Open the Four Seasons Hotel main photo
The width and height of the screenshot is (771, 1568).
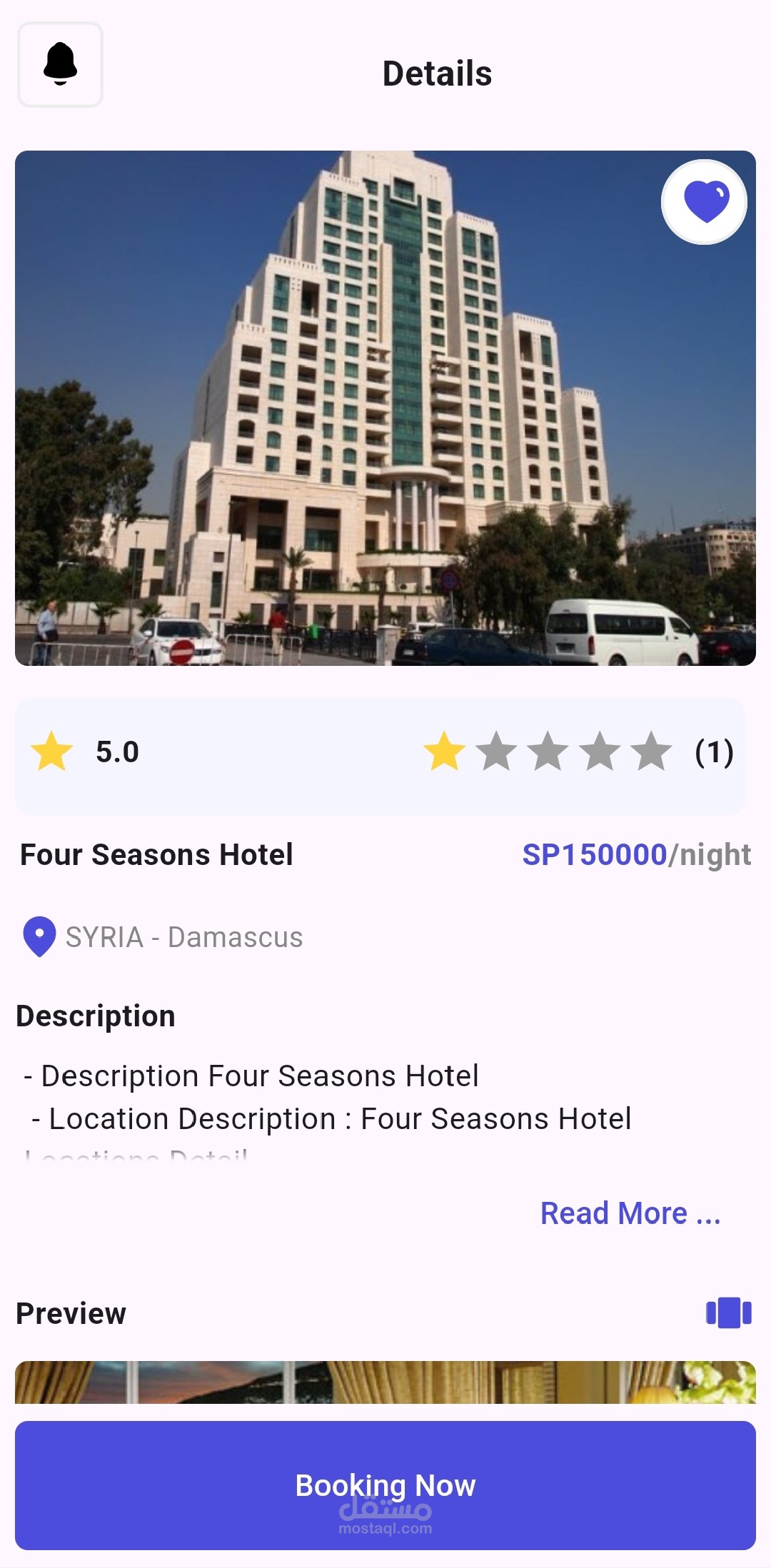pos(385,408)
